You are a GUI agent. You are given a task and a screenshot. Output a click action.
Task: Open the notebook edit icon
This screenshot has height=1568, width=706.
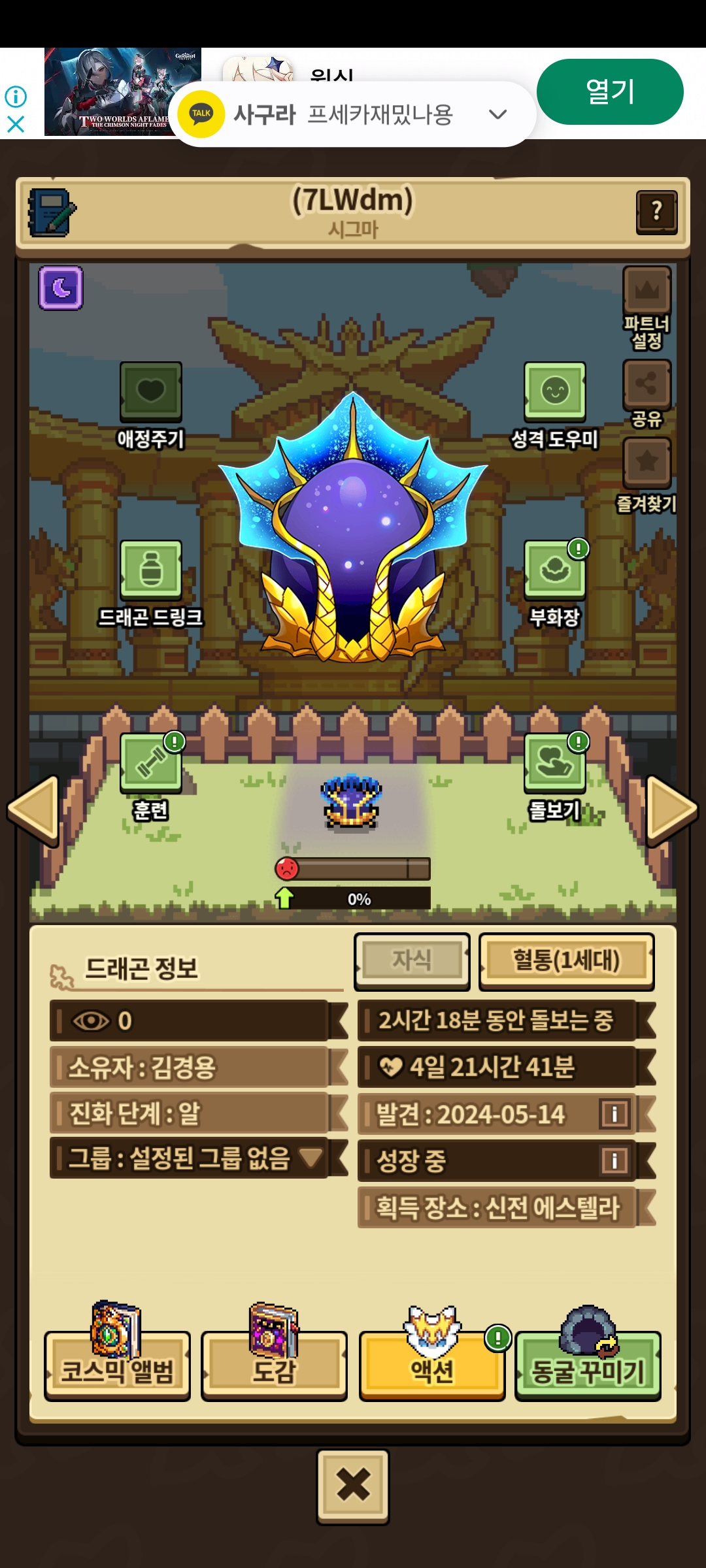[x=51, y=213]
